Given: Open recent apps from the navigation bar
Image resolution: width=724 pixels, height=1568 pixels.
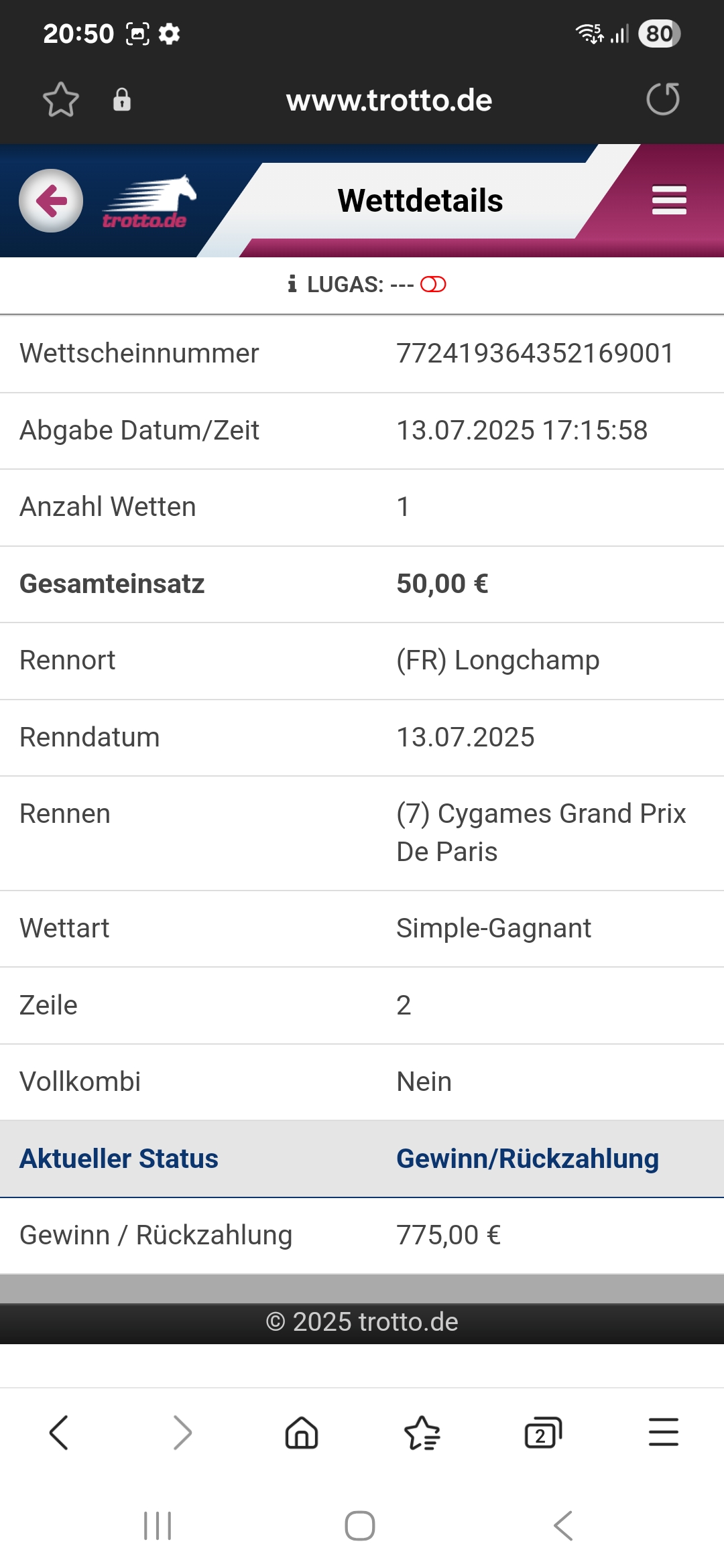Looking at the screenshot, I should [158, 1526].
